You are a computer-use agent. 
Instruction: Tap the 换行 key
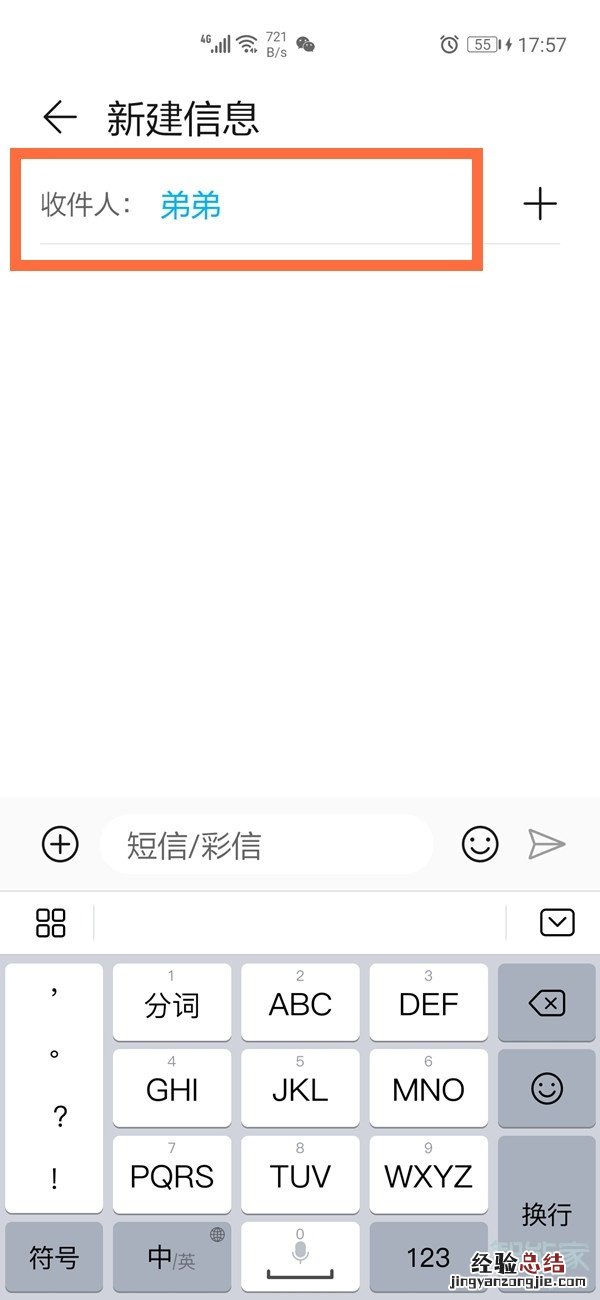(547, 1212)
